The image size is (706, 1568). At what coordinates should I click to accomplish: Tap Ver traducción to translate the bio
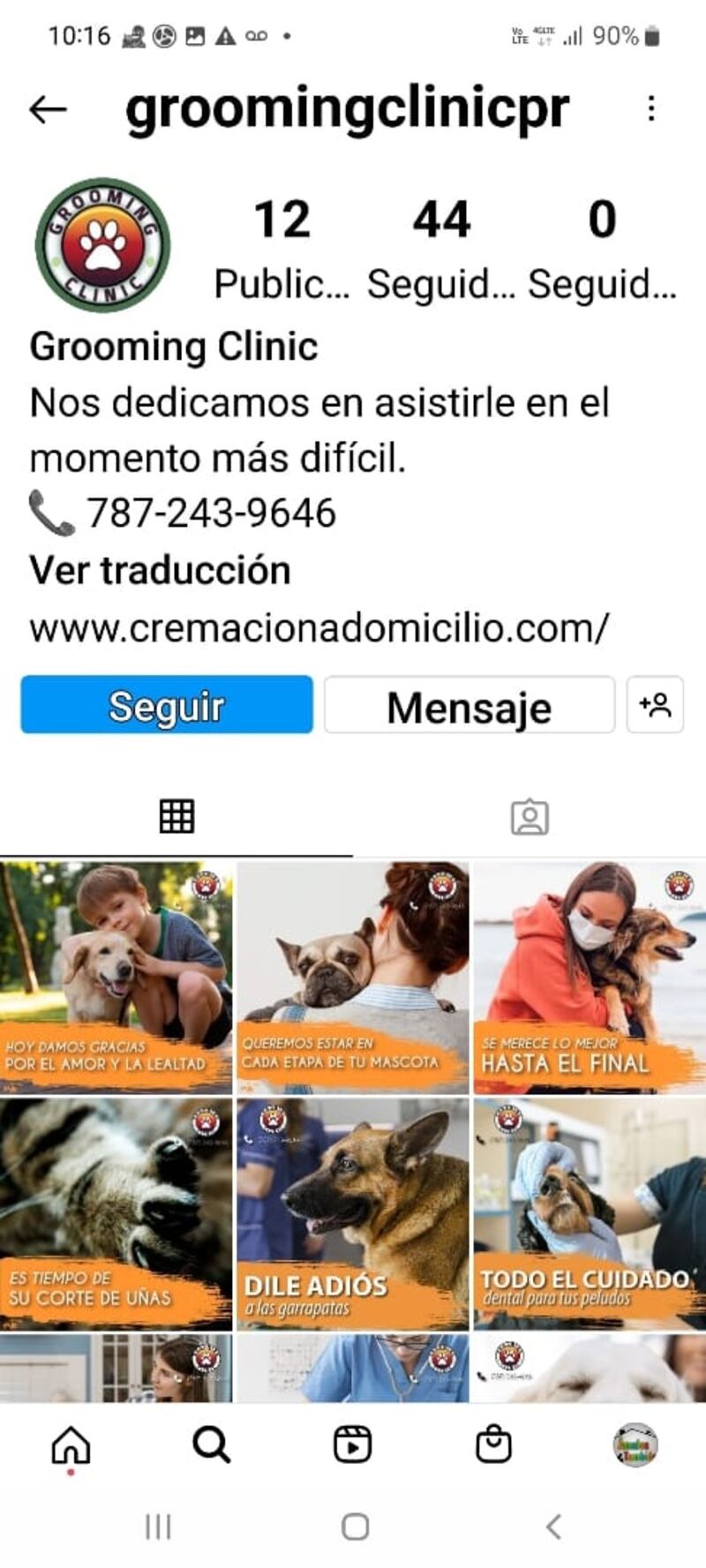coord(160,571)
